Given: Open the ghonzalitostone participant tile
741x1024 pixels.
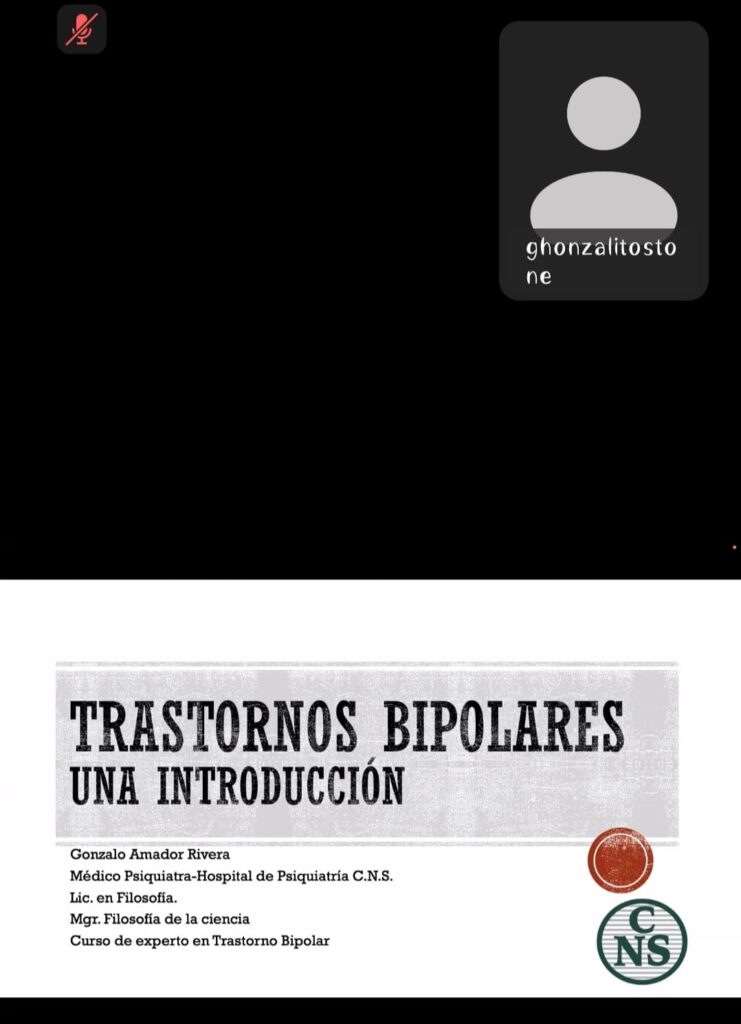Looking at the screenshot, I should click(603, 160).
